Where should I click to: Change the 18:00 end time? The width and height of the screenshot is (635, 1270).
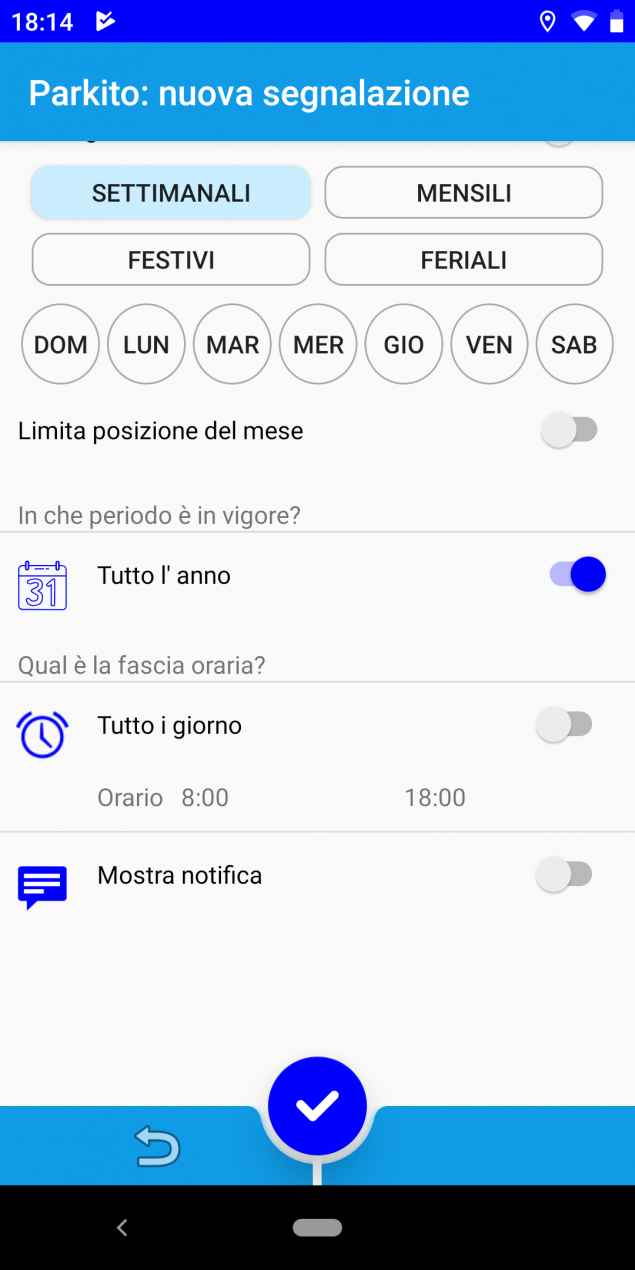point(435,798)
